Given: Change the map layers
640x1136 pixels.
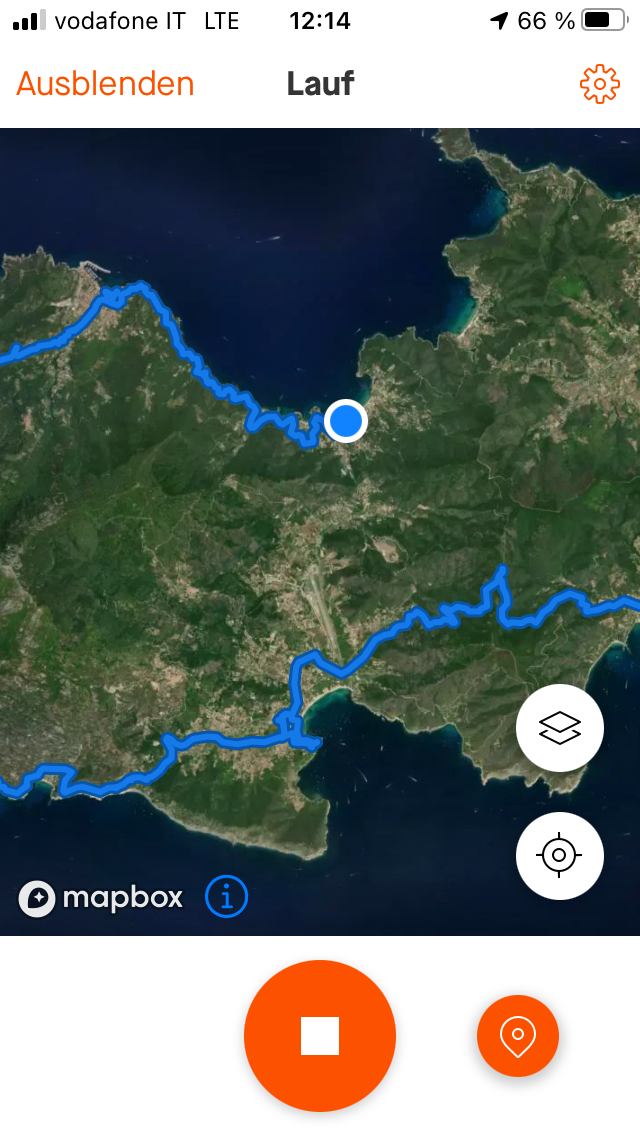Looking at the screenshot, I should click(x=559, y=728).
